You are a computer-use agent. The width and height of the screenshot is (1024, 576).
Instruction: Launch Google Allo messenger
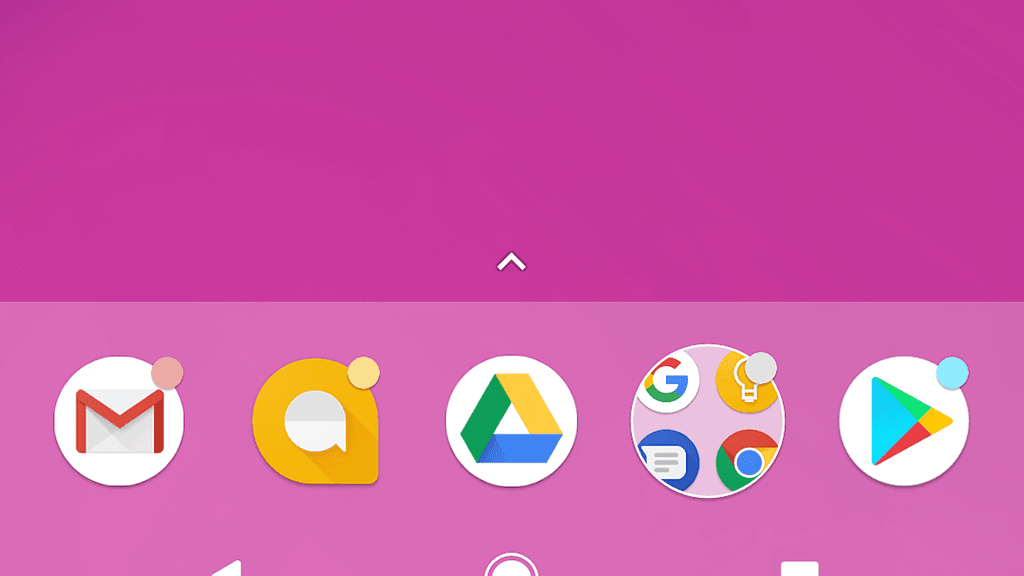click(x=315, y=421)
